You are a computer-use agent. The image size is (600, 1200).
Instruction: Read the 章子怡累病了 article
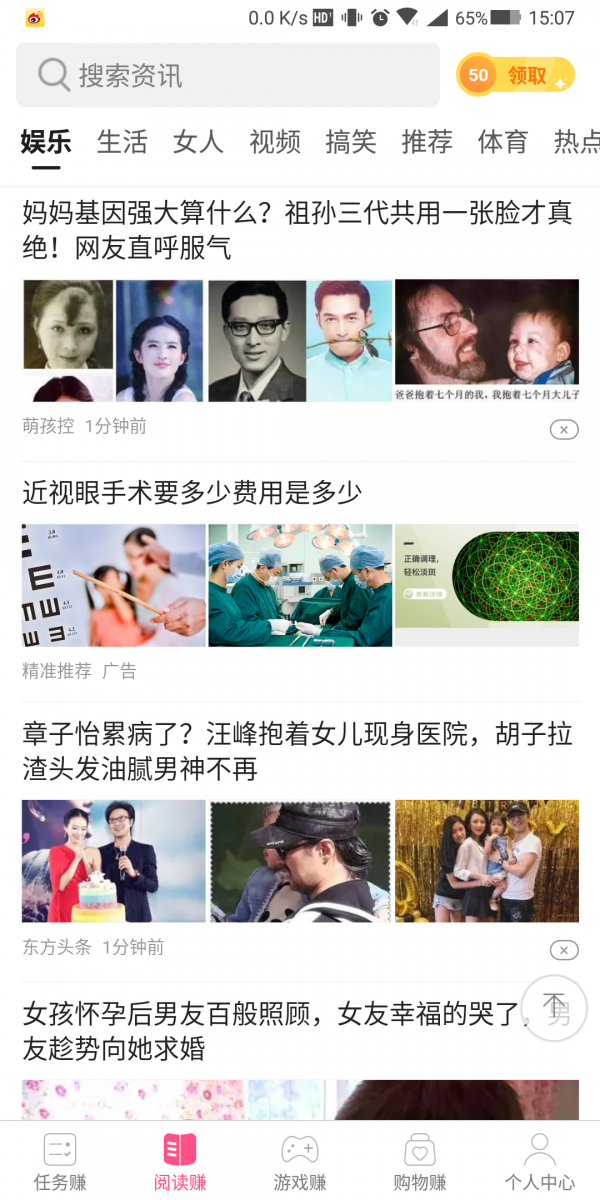[297, 751]
